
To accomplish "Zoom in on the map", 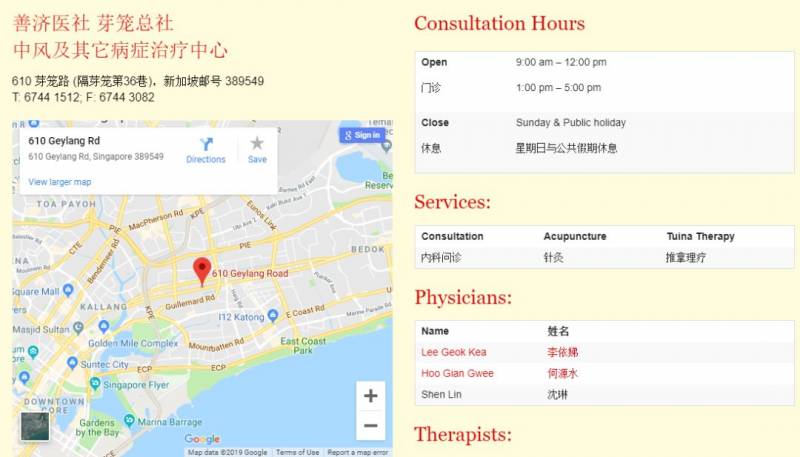I will point(370,396).
